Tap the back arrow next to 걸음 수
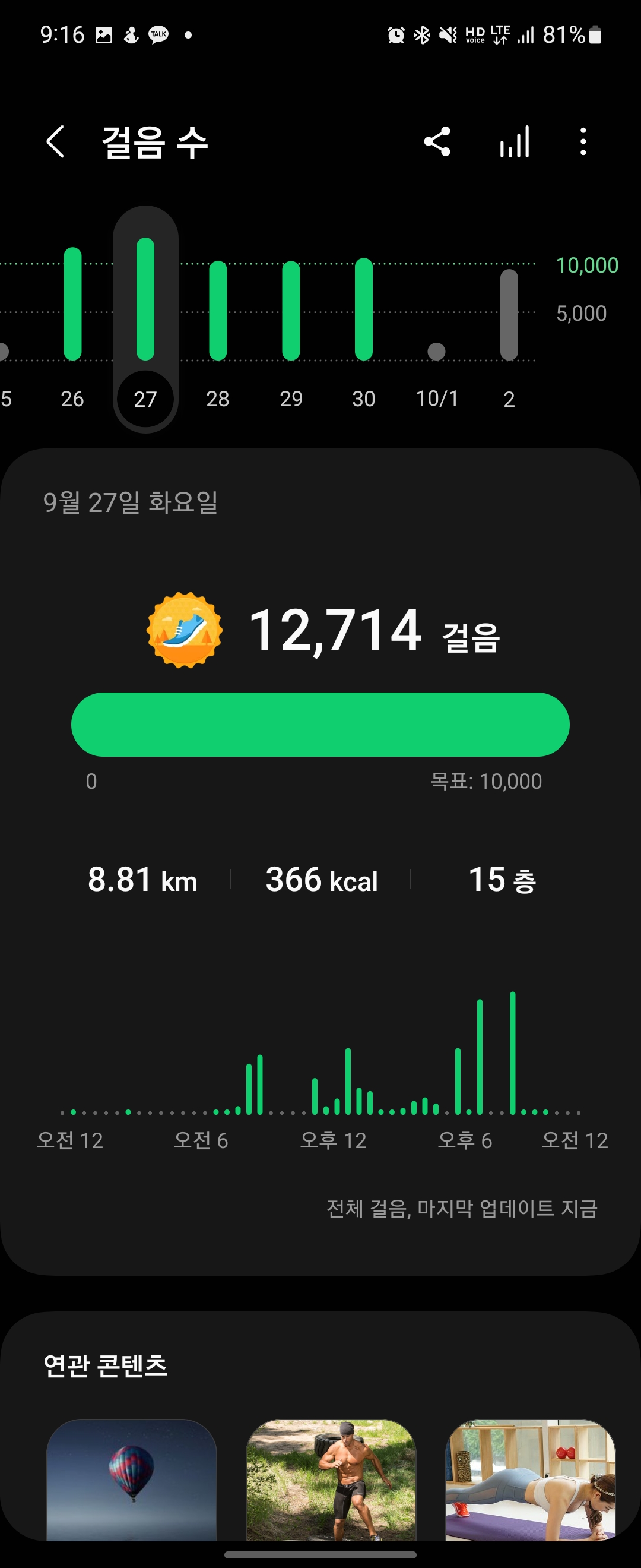 click(56, 141)
